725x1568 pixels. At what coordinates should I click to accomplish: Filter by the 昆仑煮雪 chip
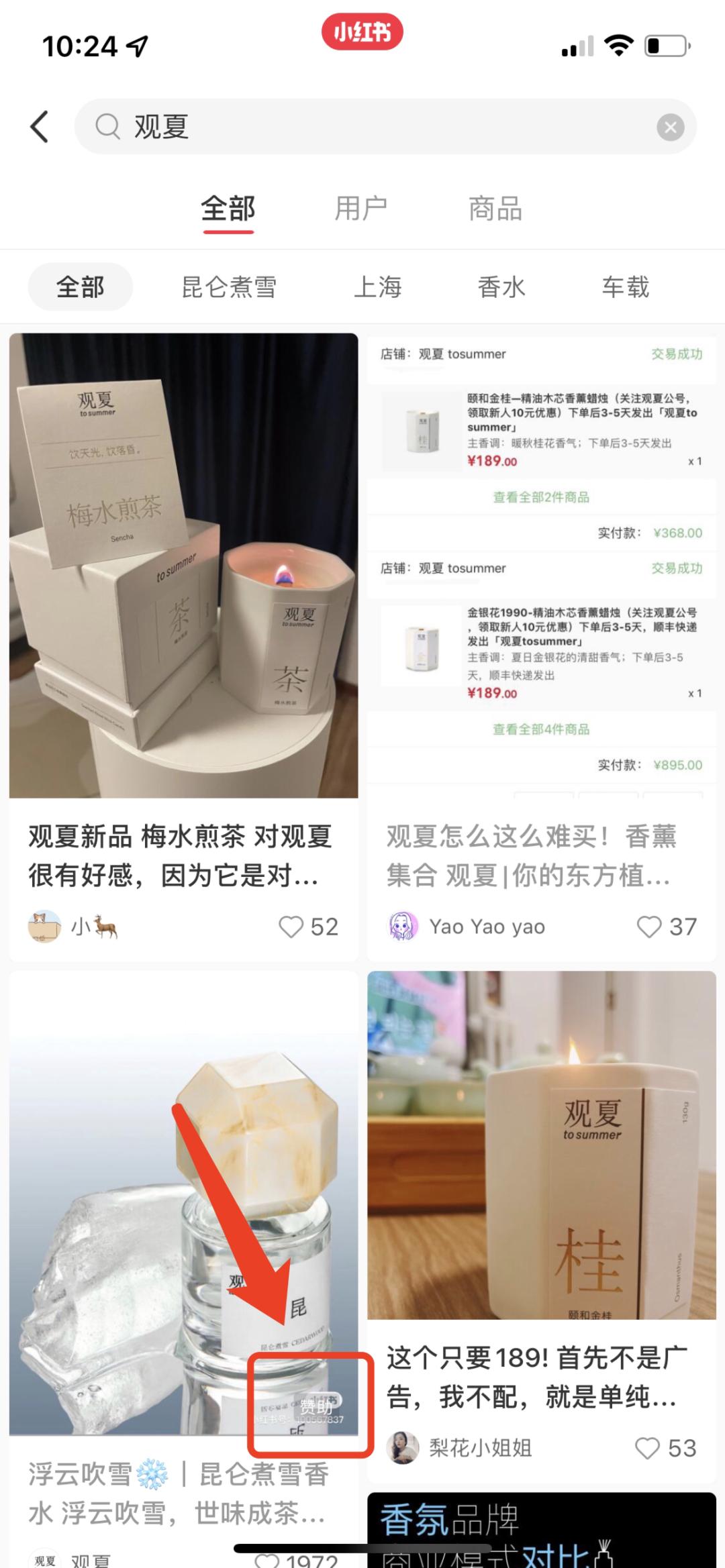[229, 287]
